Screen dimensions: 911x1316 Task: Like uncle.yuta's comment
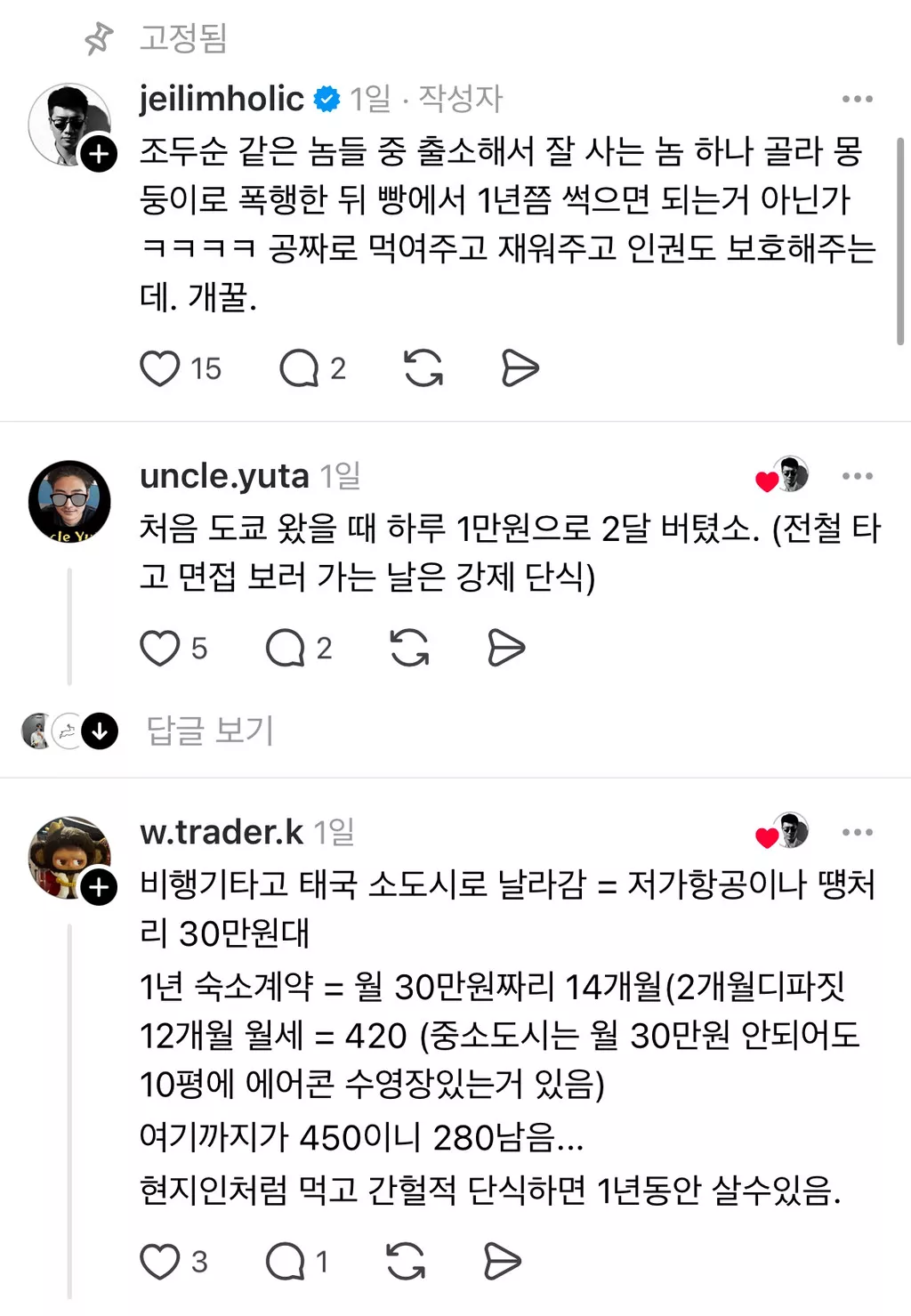click(x=160, y=649)
